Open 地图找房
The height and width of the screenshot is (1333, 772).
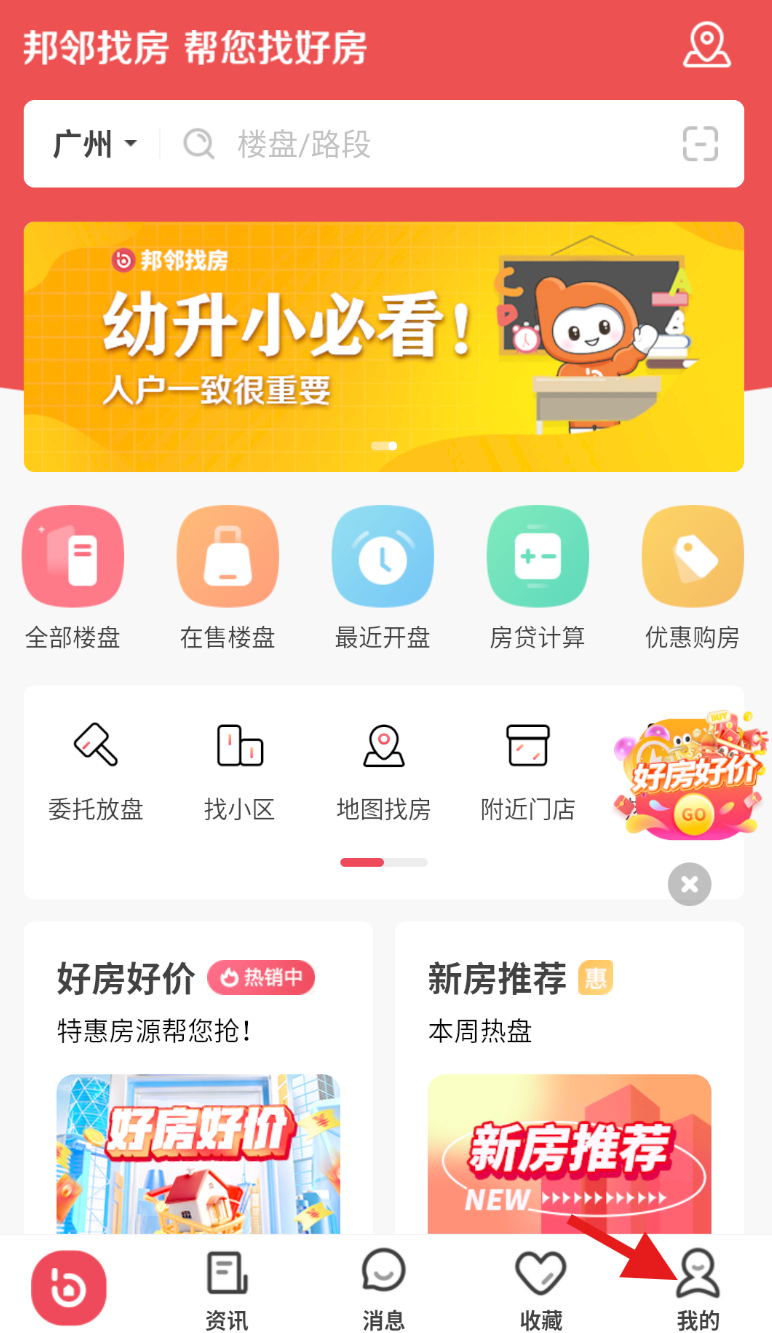click(x=384, y=770)
